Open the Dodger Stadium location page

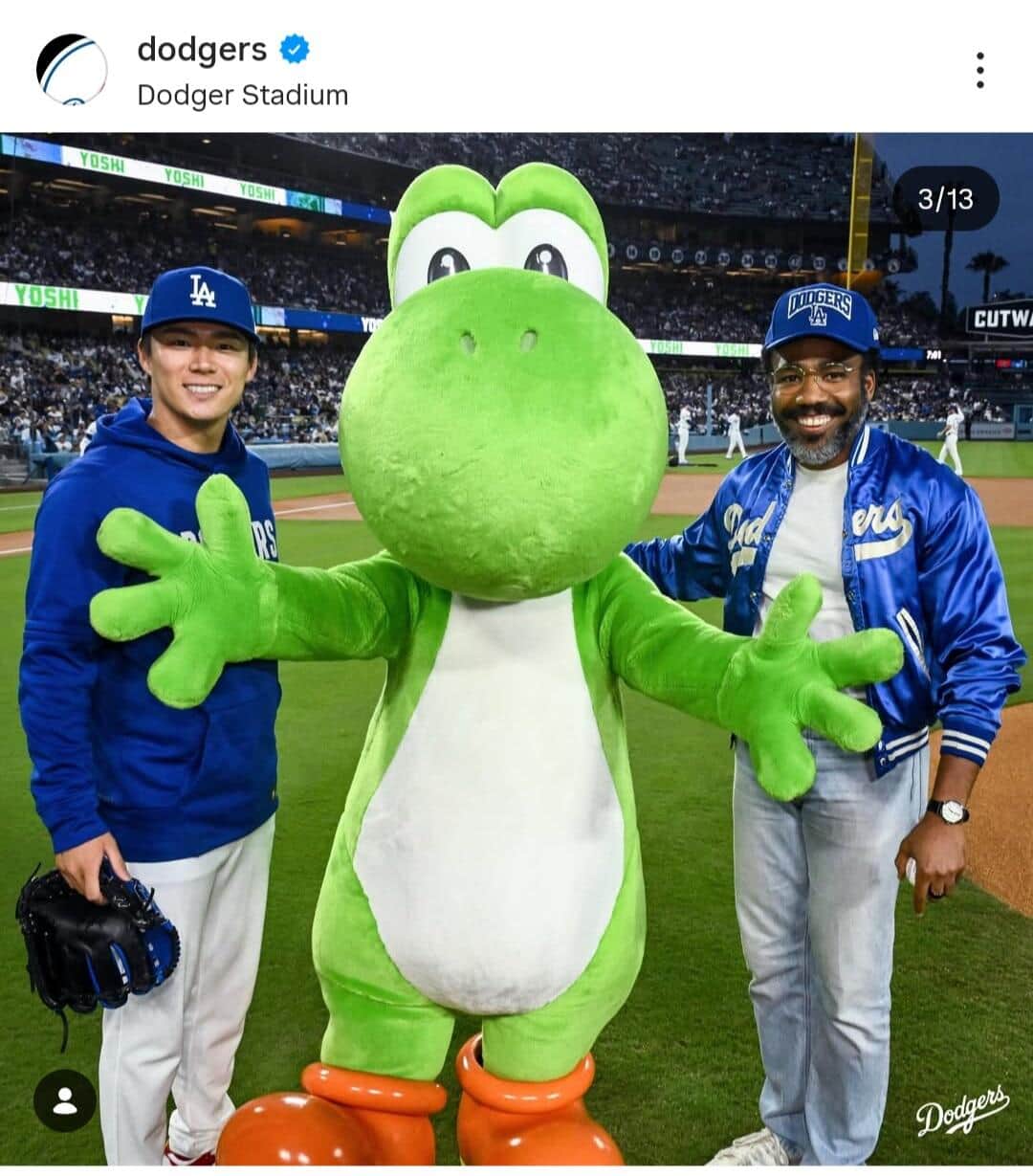244,95
